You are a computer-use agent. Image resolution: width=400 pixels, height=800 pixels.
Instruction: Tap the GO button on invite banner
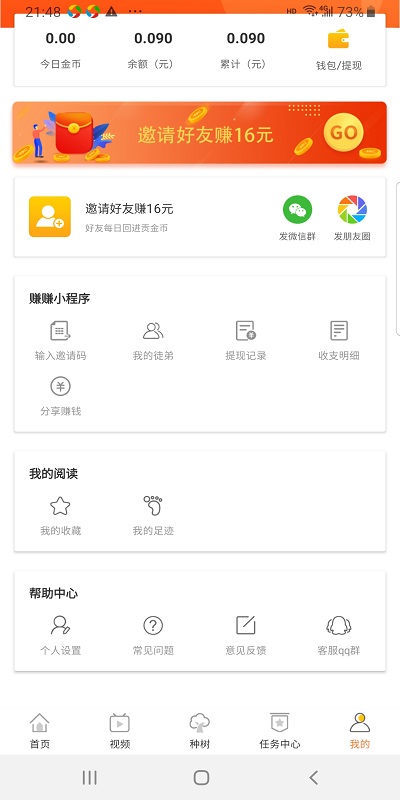(x=343, y=133)
